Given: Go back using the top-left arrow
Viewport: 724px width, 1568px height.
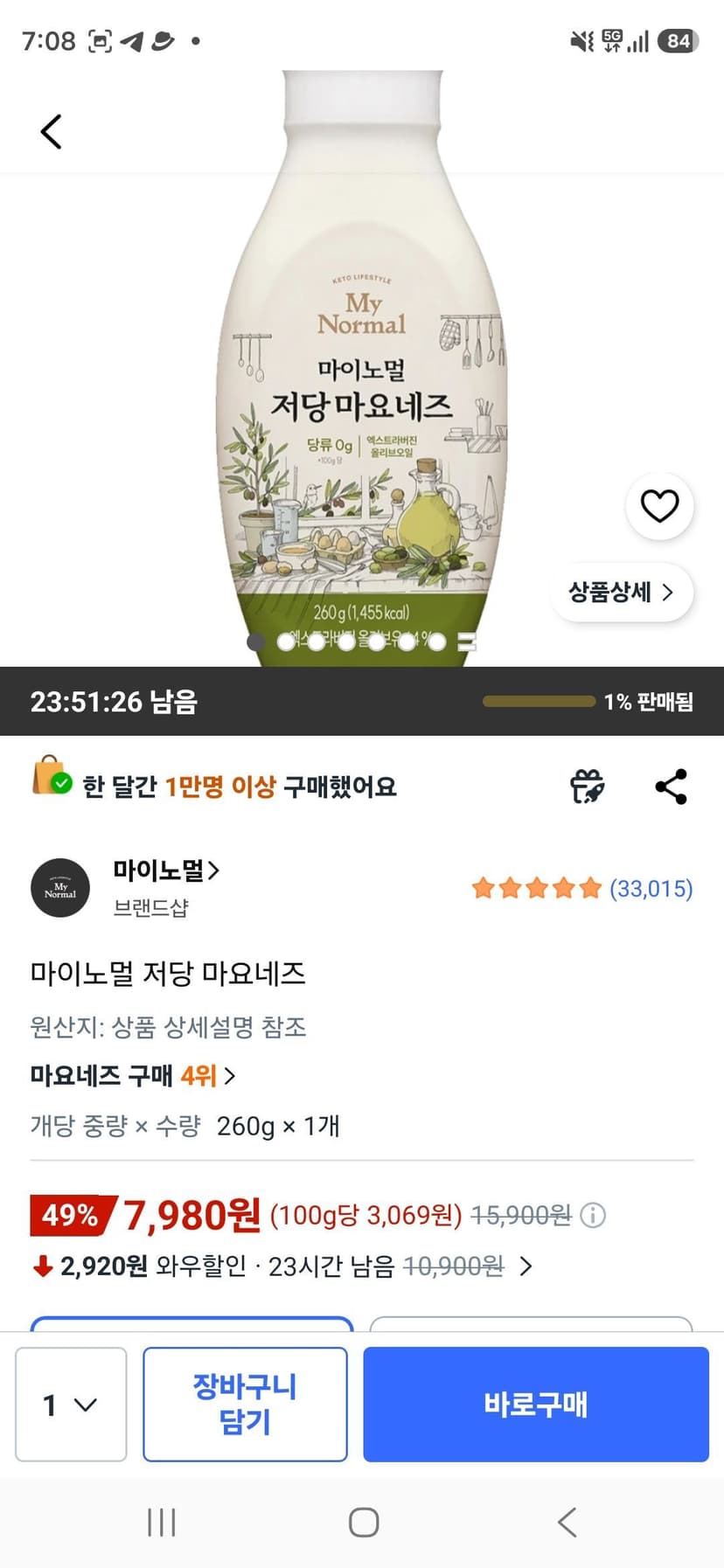Looking at the screenshot, I should (x=52, y=132).
